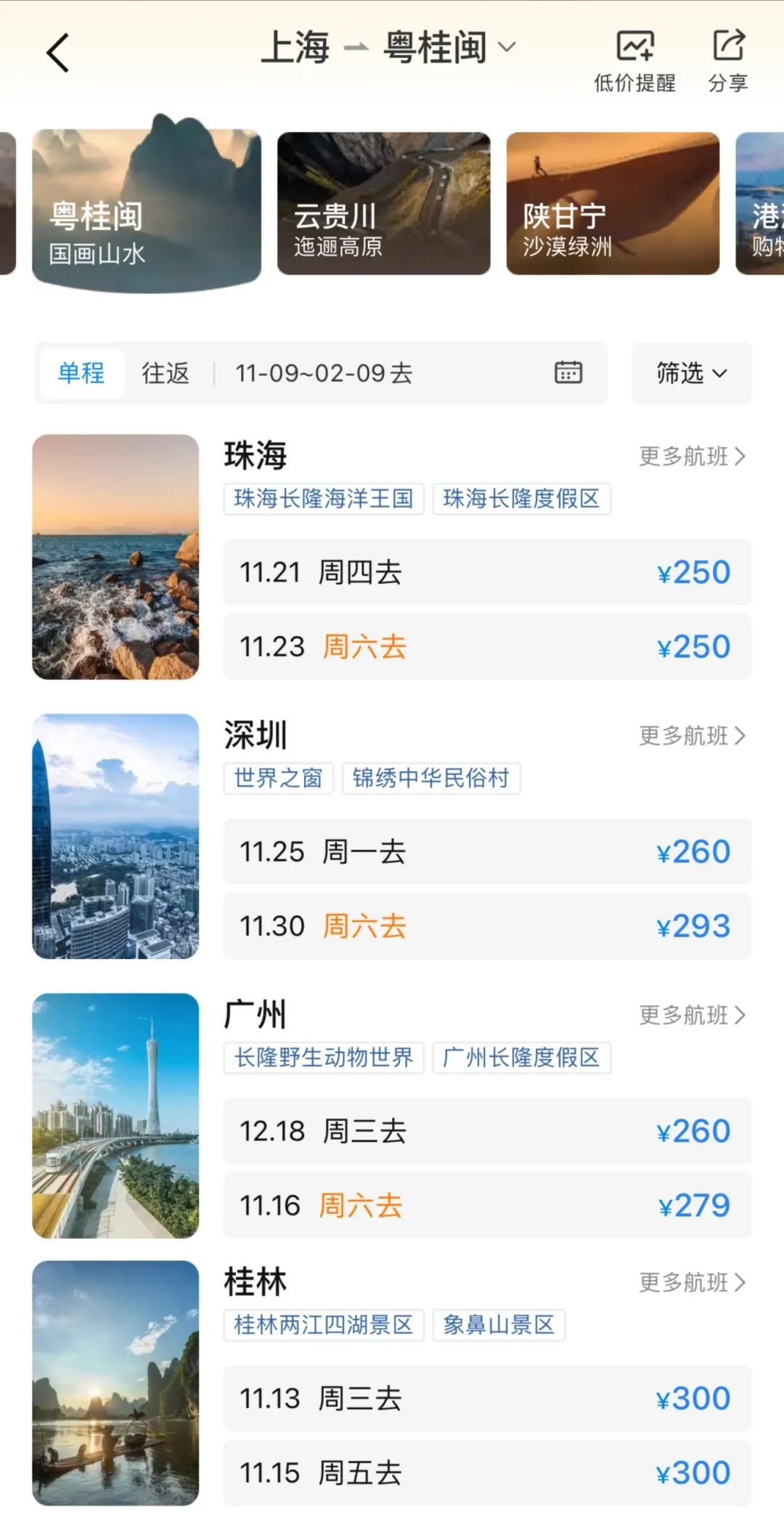Open the 世界之窗 attraction tag
The height and width of the screenshot is (1518, 784).
click(x=279, y=778)
